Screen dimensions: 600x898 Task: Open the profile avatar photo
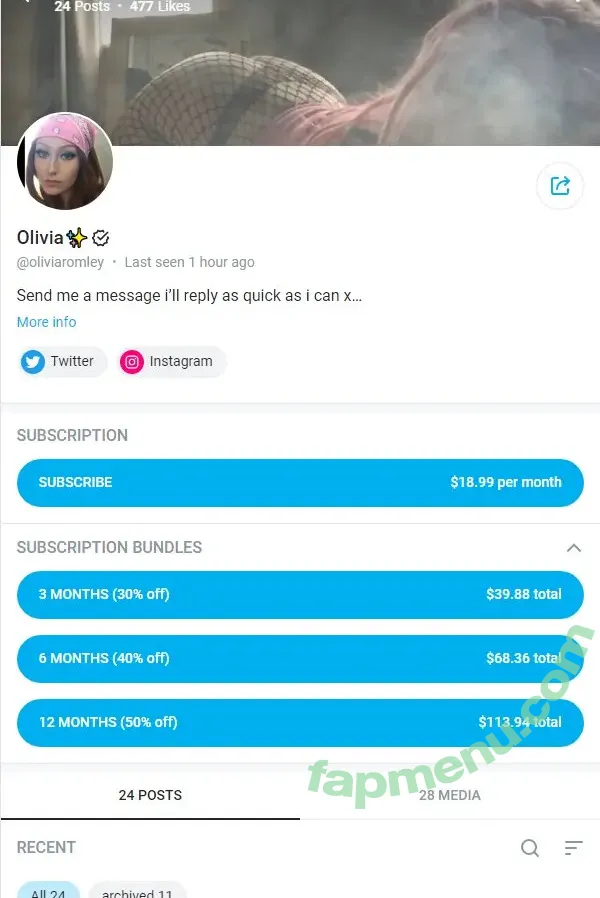pyautogui.click(x=65, y=162)
